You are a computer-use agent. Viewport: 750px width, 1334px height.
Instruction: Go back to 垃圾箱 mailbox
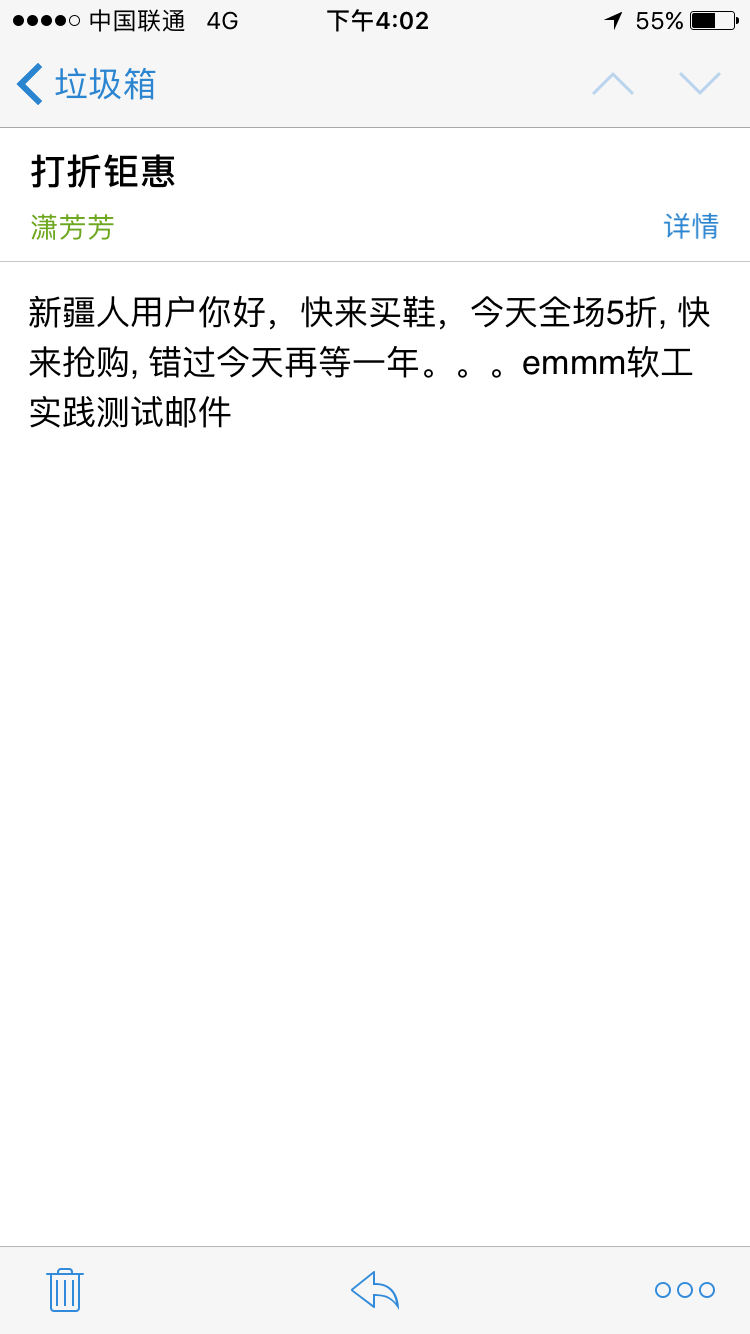[87, 84]
